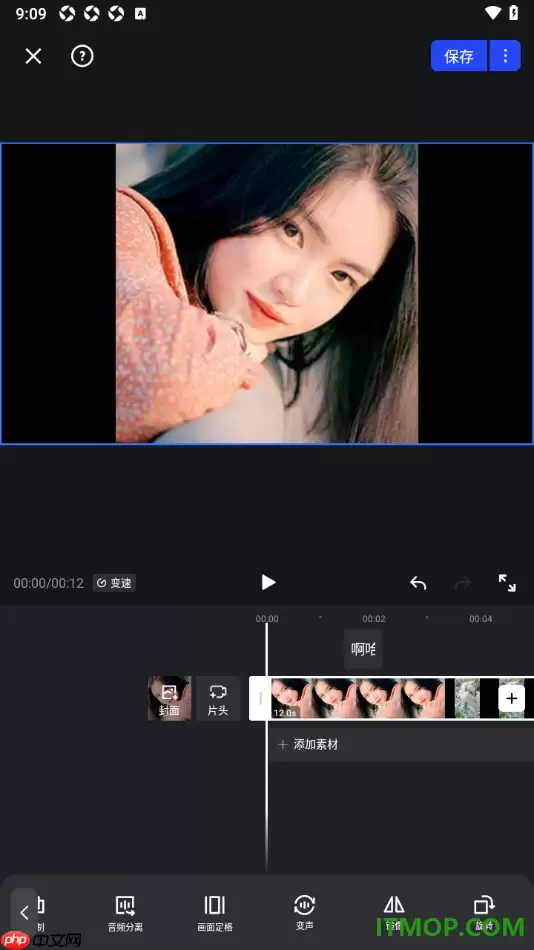Open the overflow menu beside 保存
The width and height of the screenshot is (534, 950).
pos(505,56)
